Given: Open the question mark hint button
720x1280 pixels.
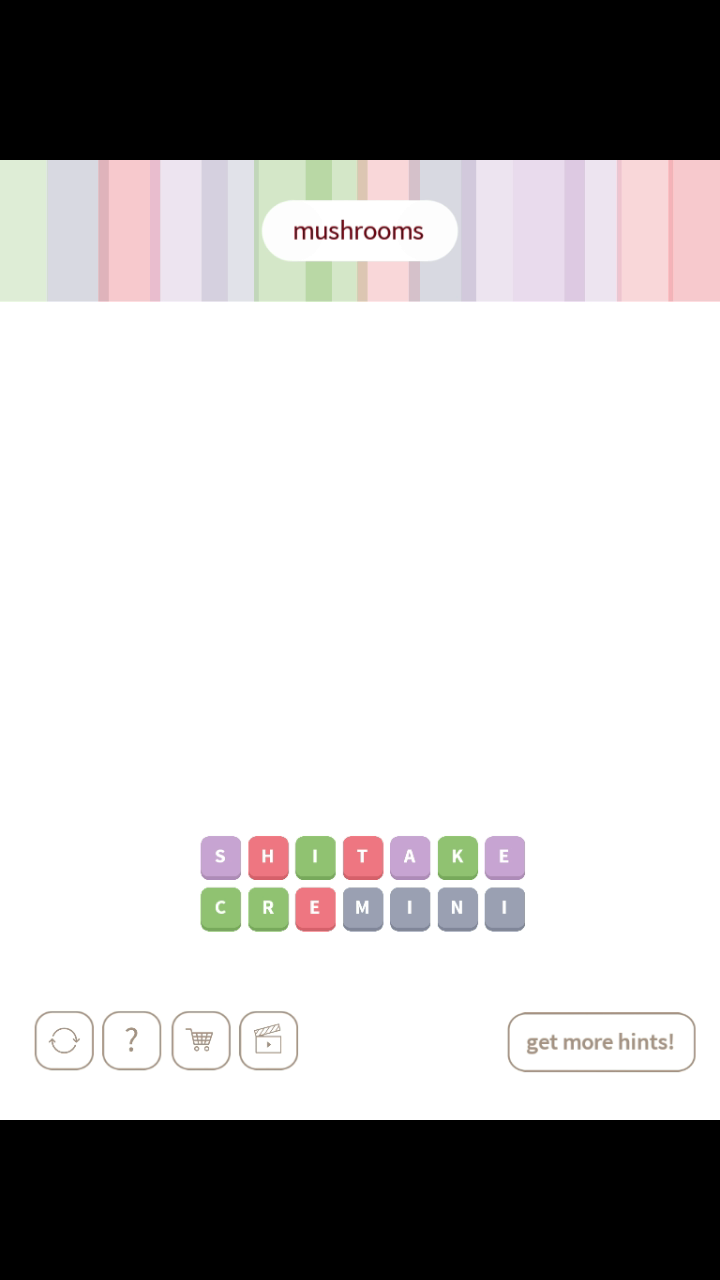Looking at the screenshot, I should pos(132,1041).
